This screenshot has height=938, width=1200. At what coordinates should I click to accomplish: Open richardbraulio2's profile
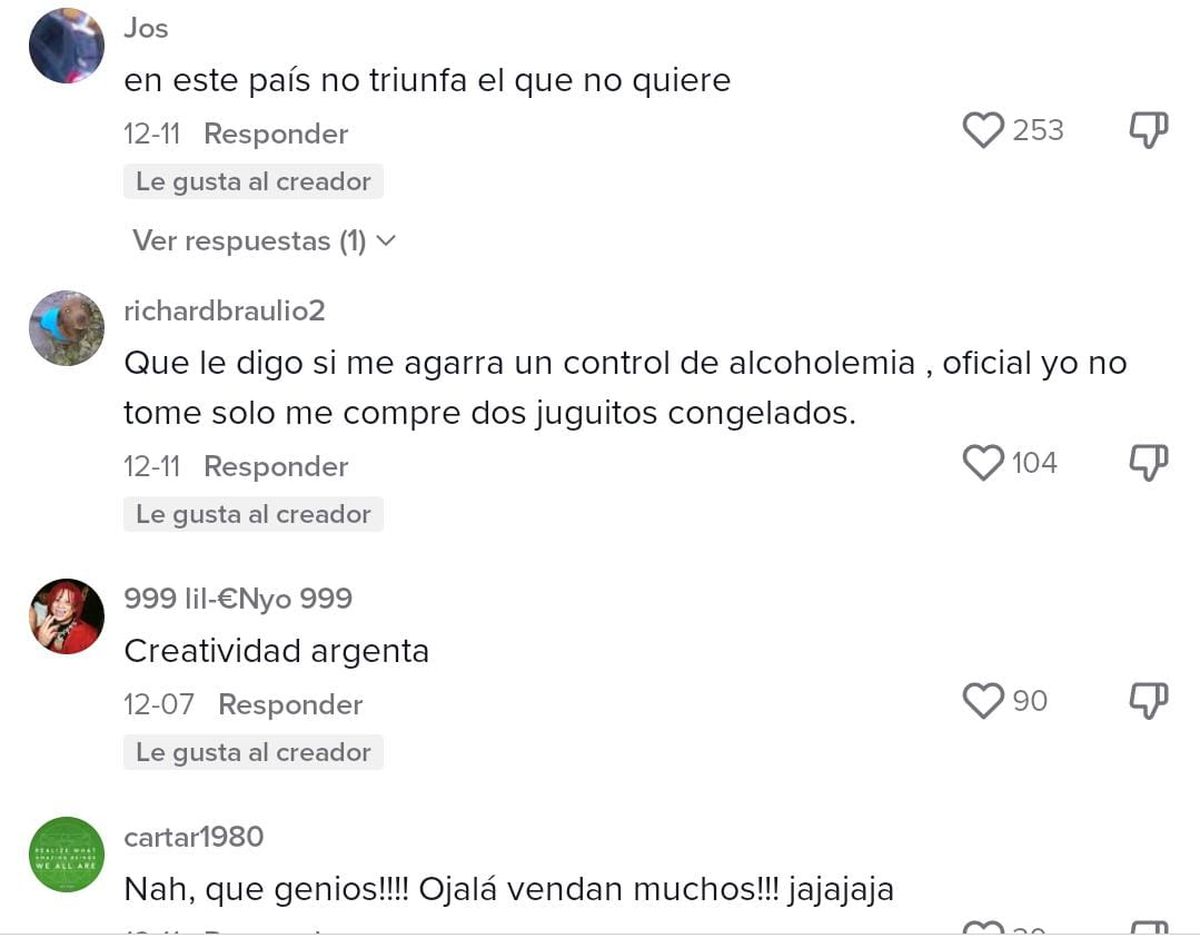pyautogui.click(x=224, y=311)
